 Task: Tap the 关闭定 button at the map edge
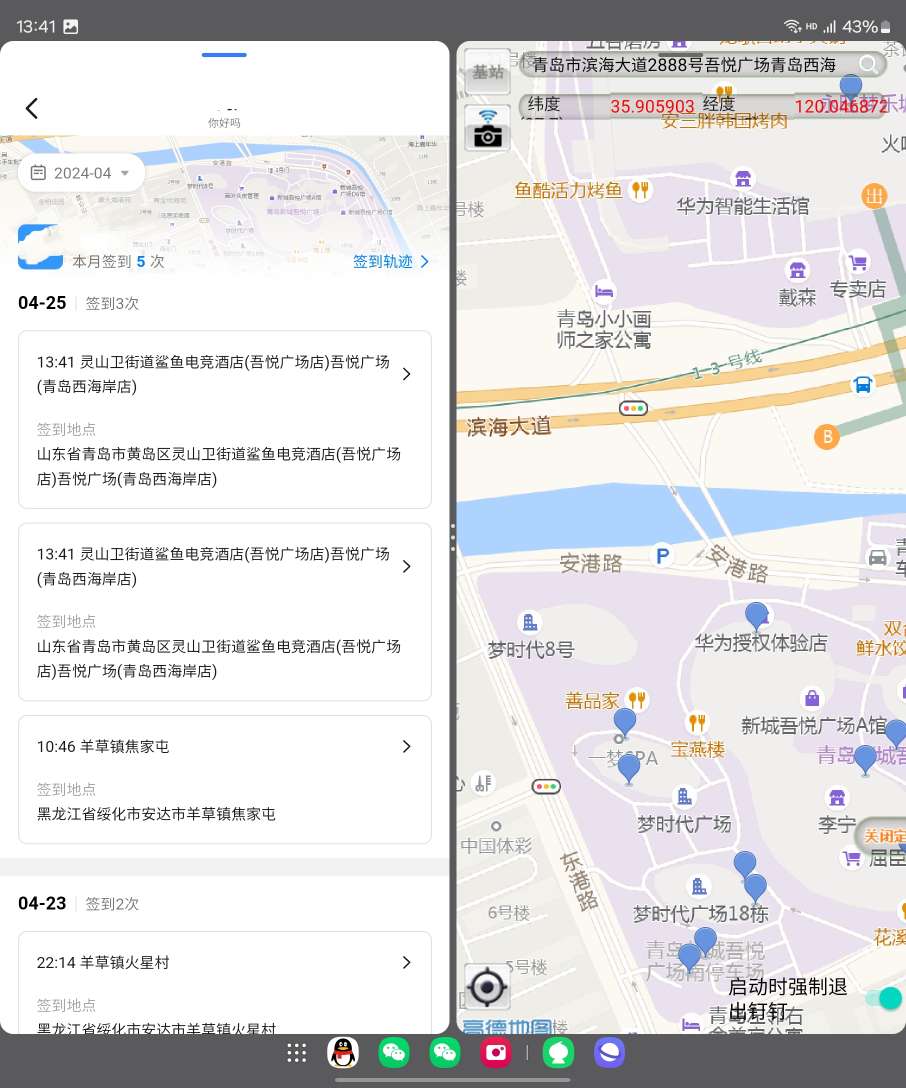tap(882, 835)
